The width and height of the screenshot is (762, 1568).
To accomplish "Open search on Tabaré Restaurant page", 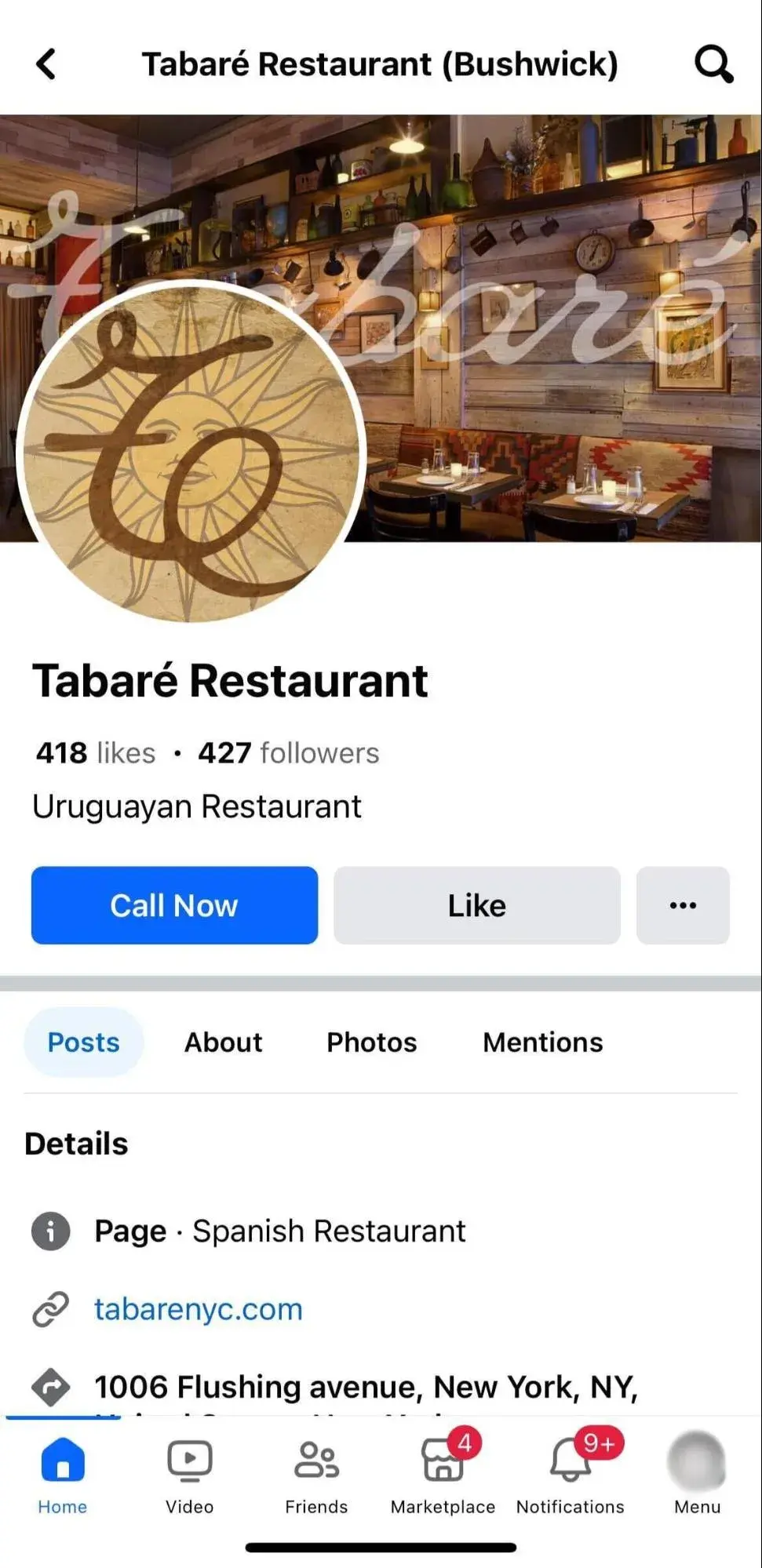I will [x=713, y=64].
